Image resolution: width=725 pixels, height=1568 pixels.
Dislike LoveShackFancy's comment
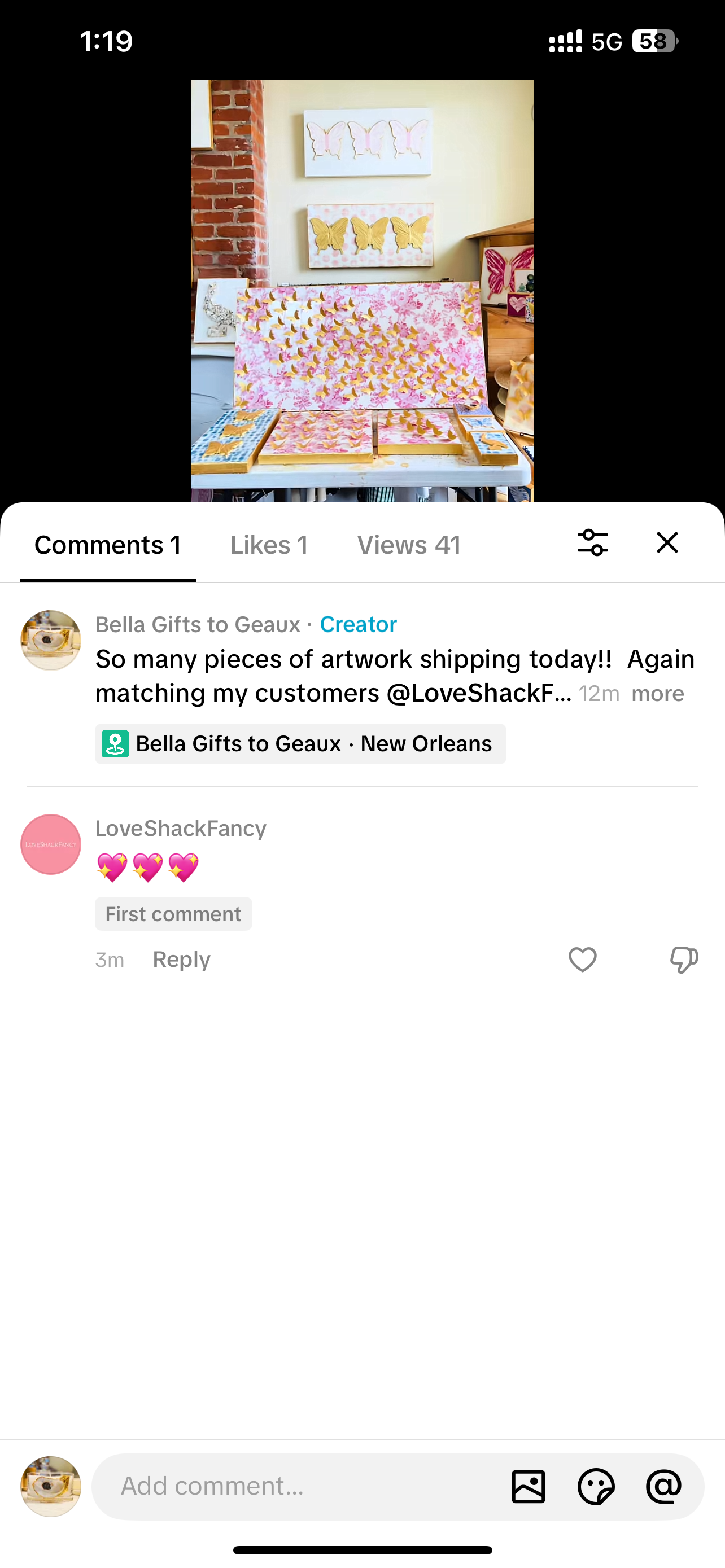[x=684, y=960]
